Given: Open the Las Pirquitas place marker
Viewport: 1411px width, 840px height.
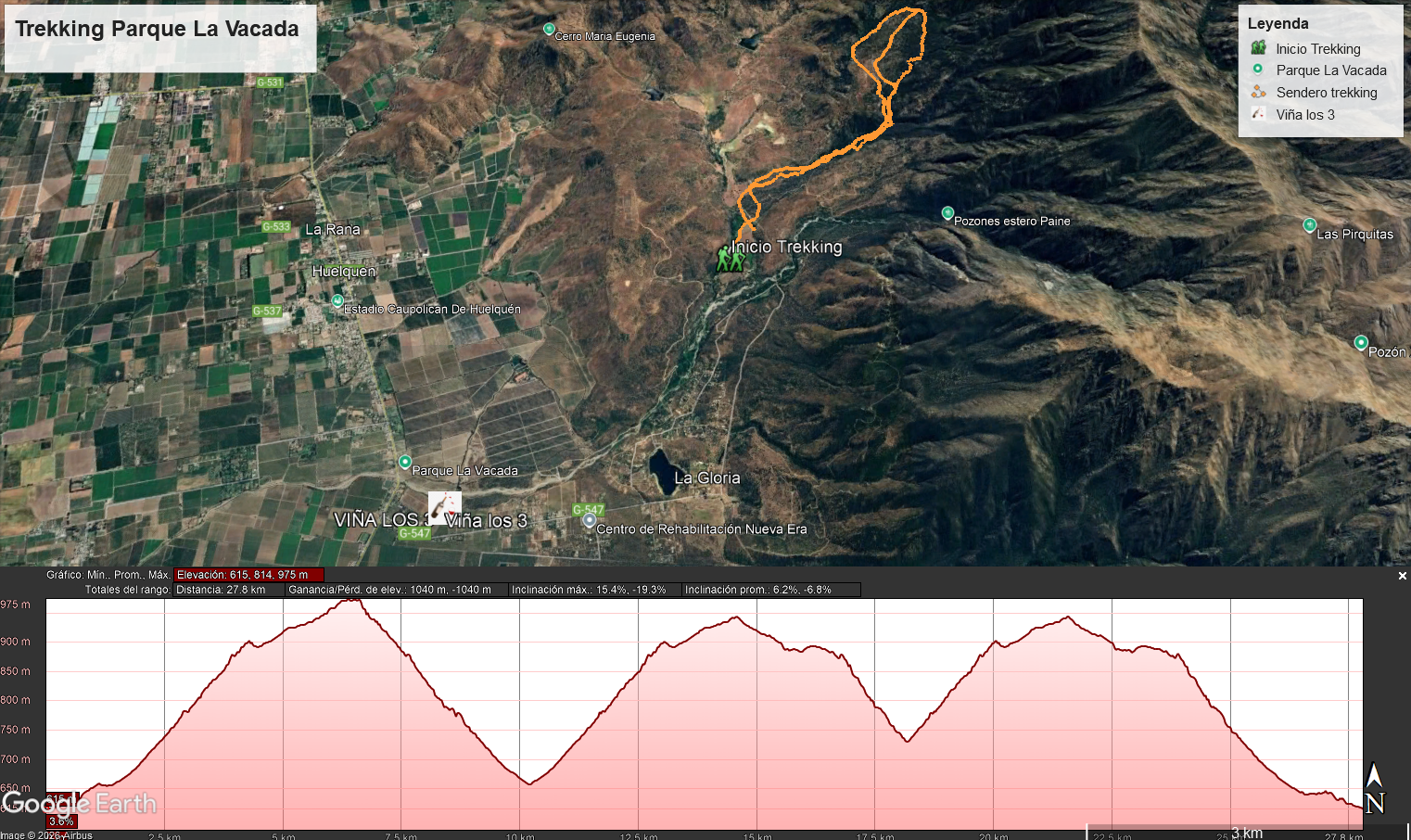Looking at the screenshot, I should [x=1309, y=225].
